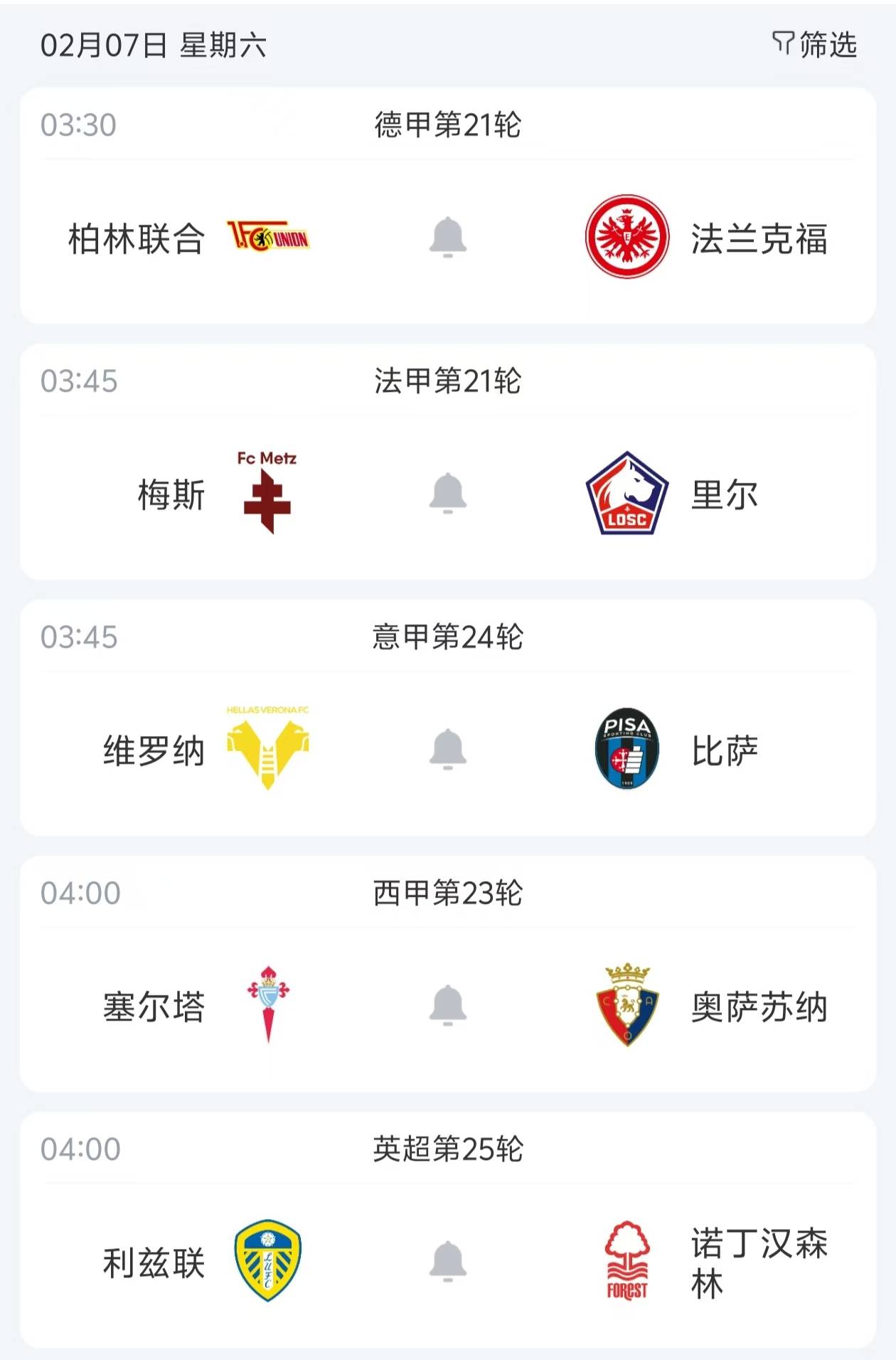Open the 筛选 filter
The width and height of the screenshot is (896, 1360).
[815, 45]
